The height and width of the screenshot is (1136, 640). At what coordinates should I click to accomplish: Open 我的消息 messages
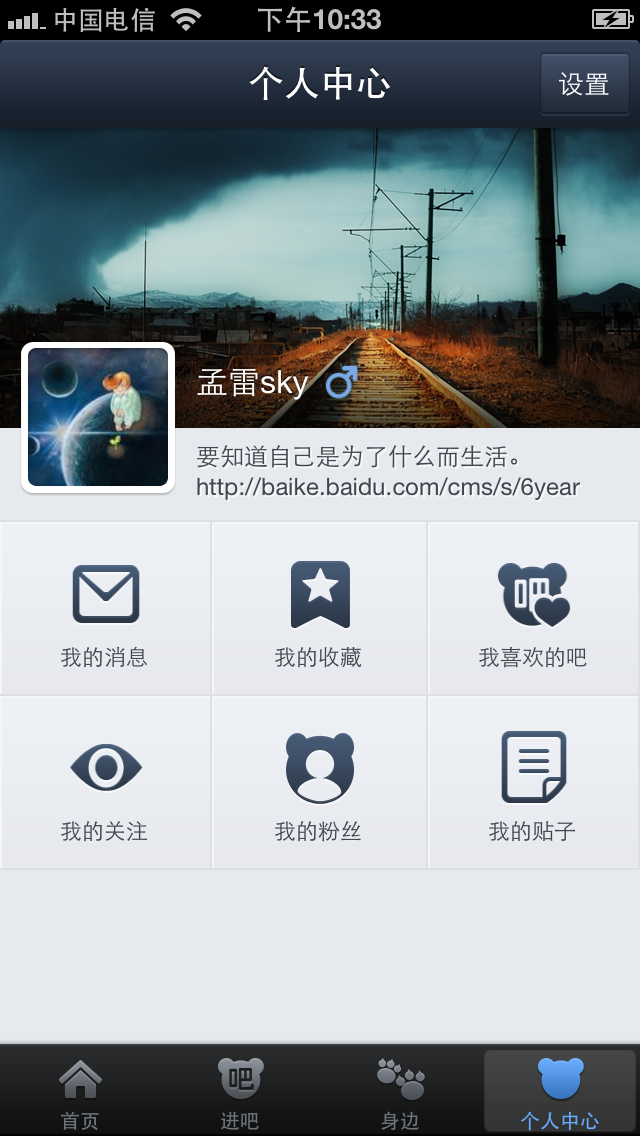105,609
